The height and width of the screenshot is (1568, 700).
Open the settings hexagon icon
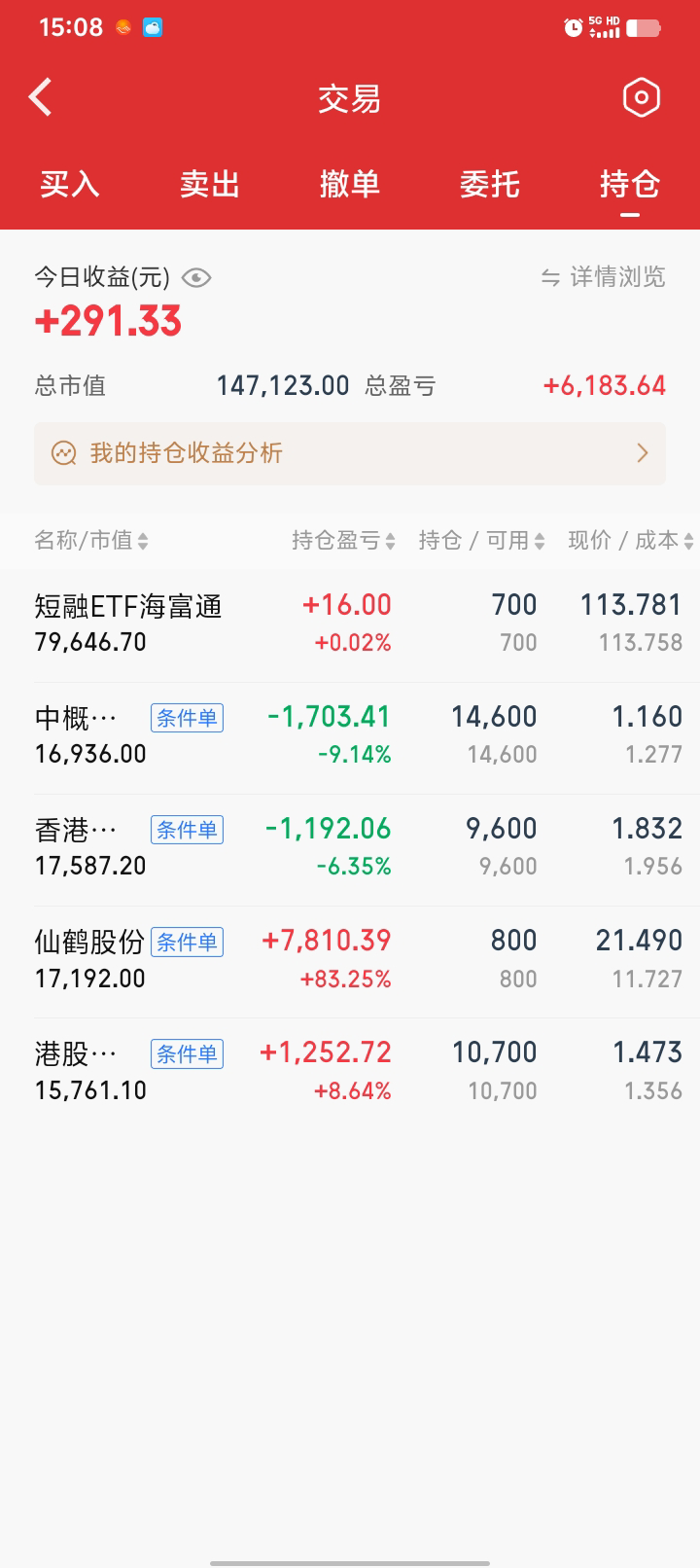pyautogui.click(x=641, y=97)
